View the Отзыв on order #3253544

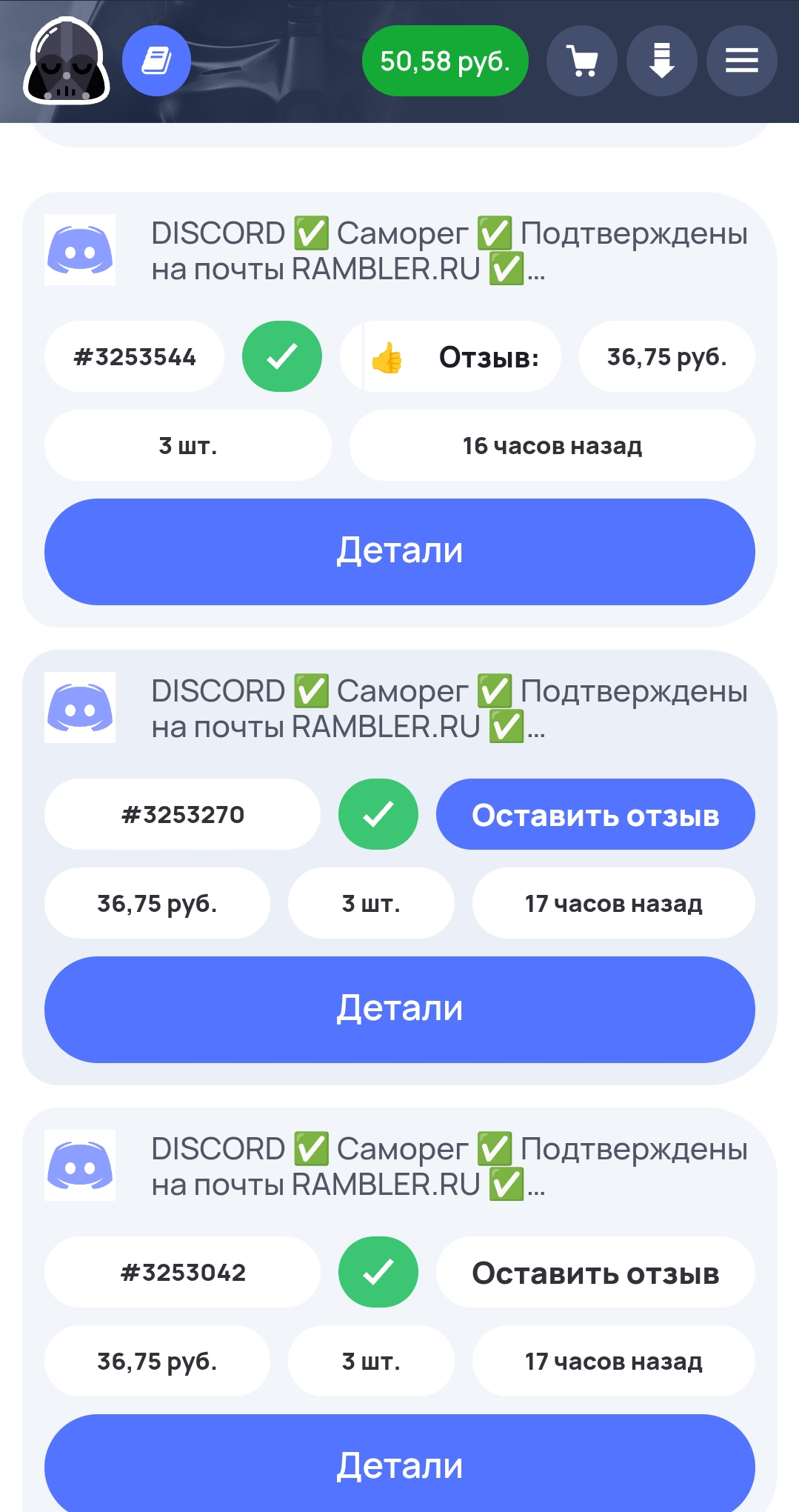click(x=450, y=356)
